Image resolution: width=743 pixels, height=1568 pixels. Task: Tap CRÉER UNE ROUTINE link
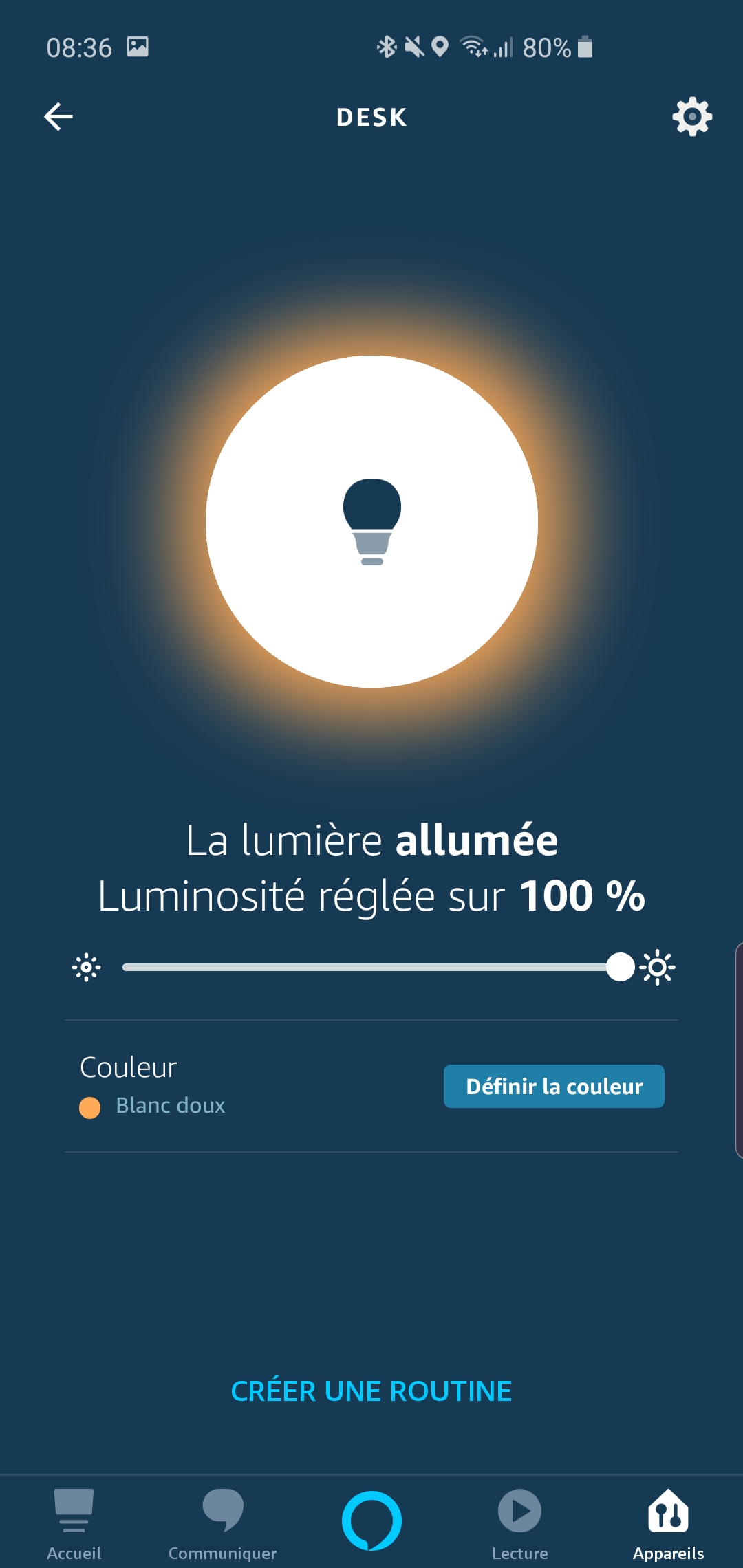(371, 1391)
